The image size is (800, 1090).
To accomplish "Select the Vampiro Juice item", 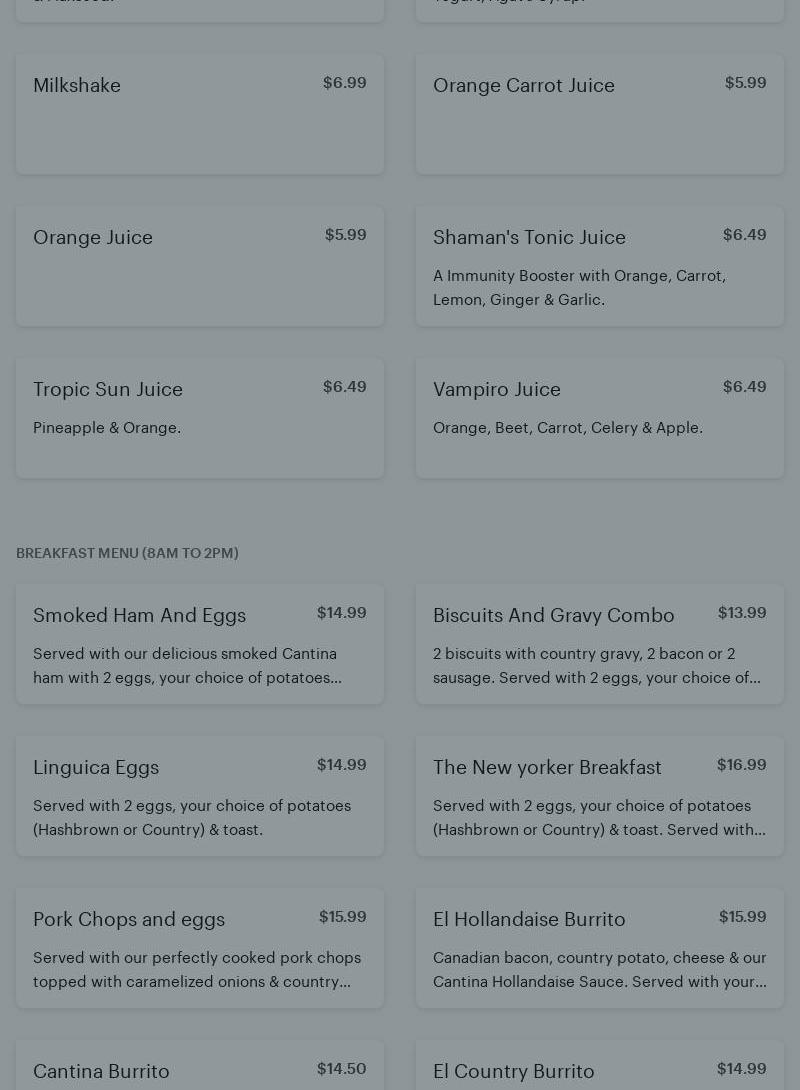I will (600, 418).
